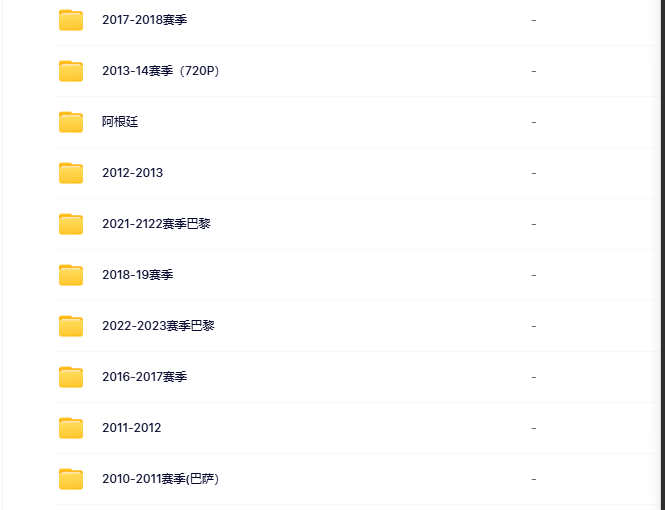Open the 2022-2023赛季巴黎 folder
This screenshot has height=510, width=665.
click(158, 326)
